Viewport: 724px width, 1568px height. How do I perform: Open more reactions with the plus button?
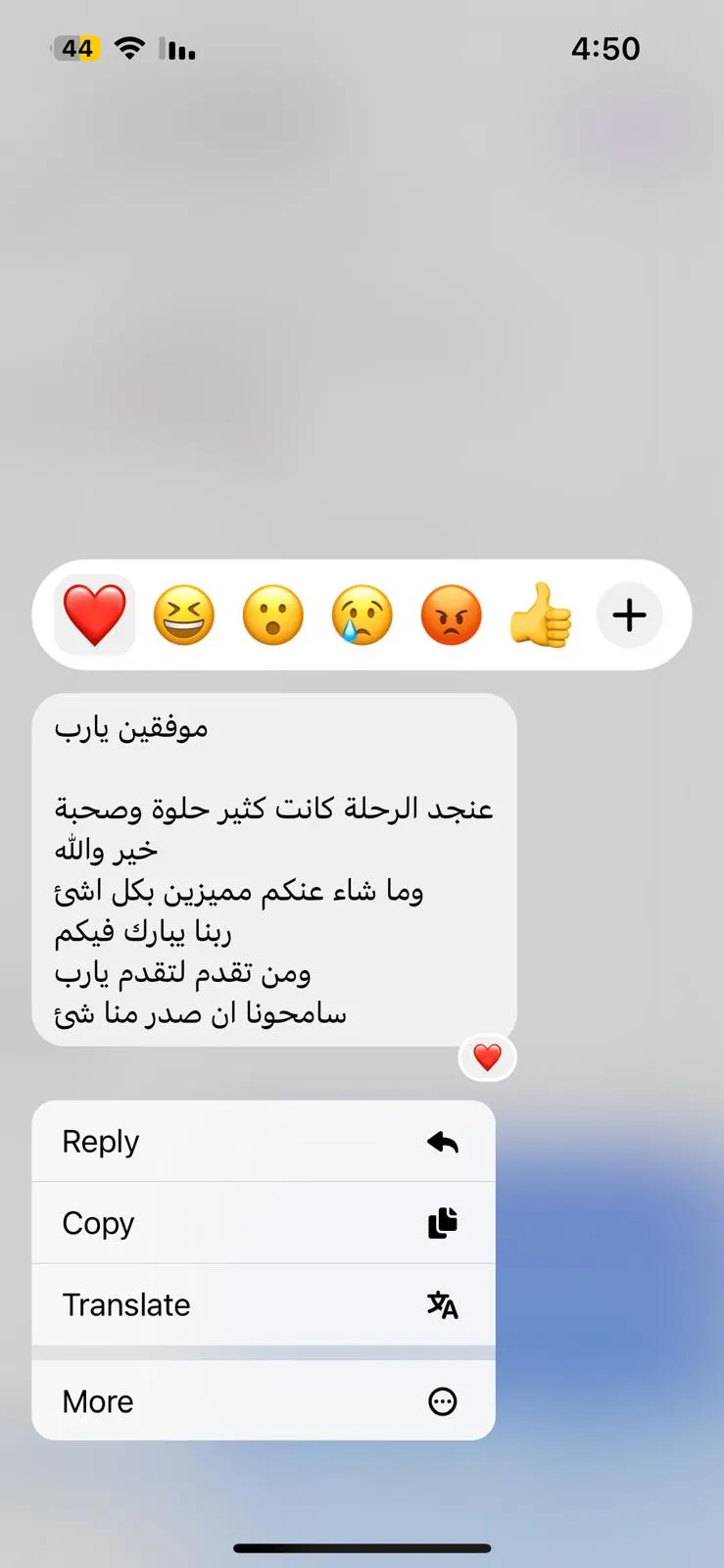(629, 614)
